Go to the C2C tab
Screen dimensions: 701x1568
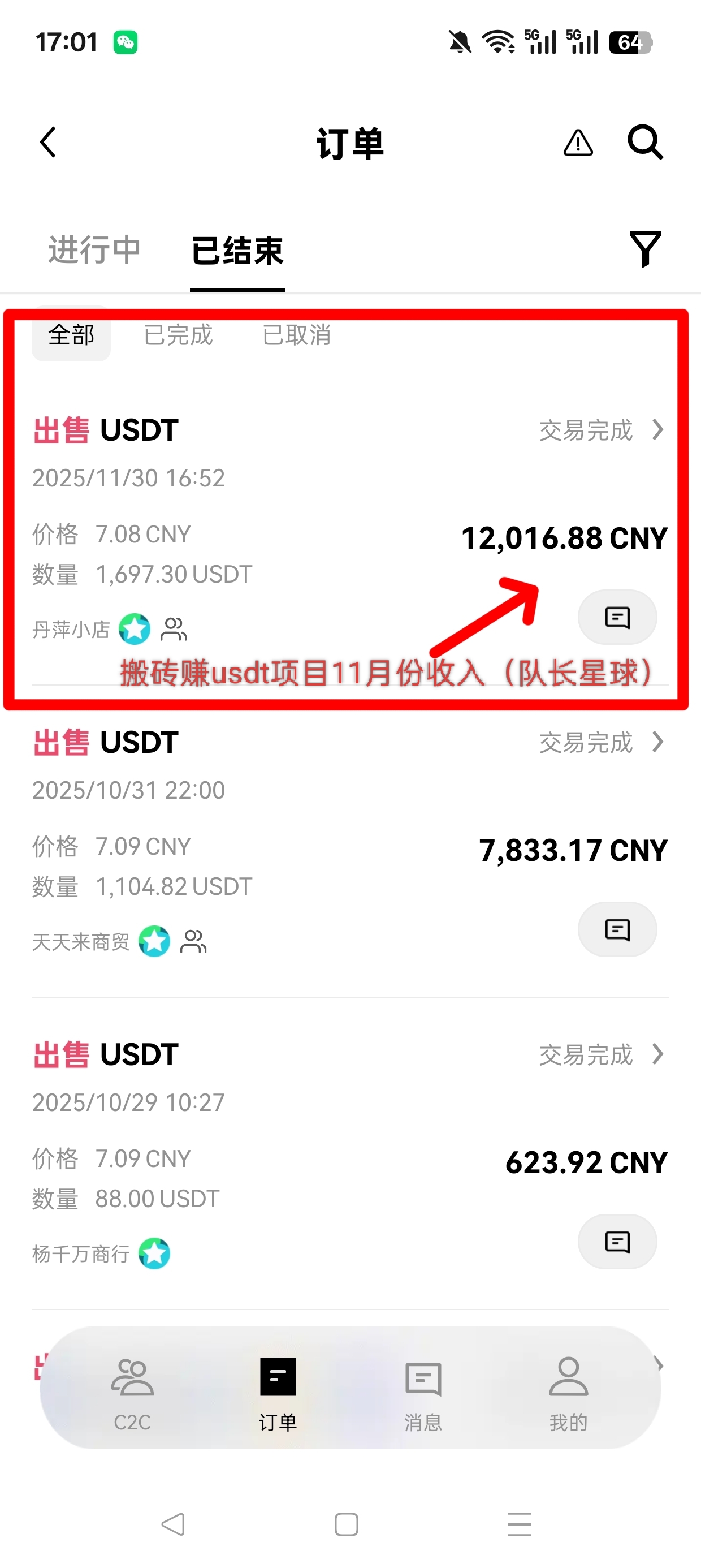click(132, 1393)
